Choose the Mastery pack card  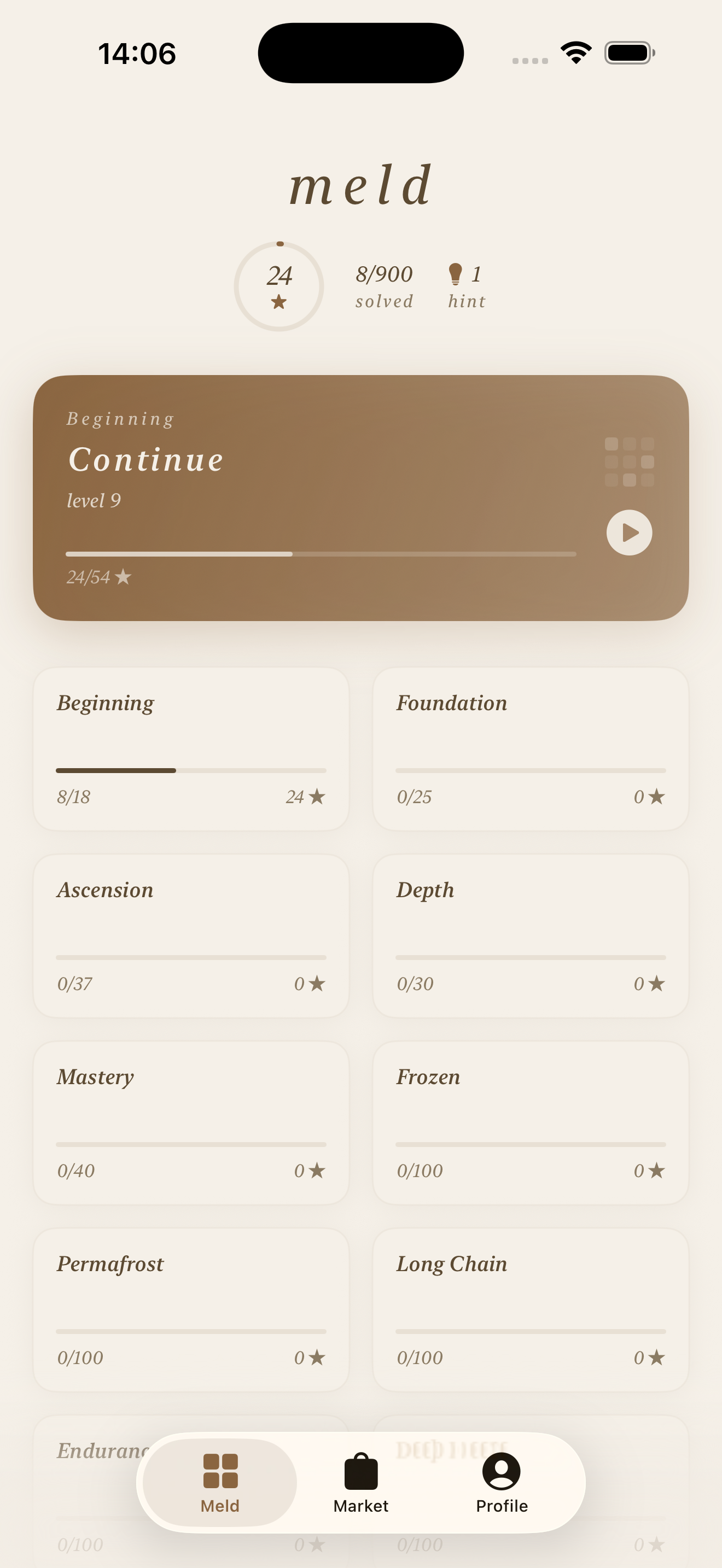[190, 1122]
